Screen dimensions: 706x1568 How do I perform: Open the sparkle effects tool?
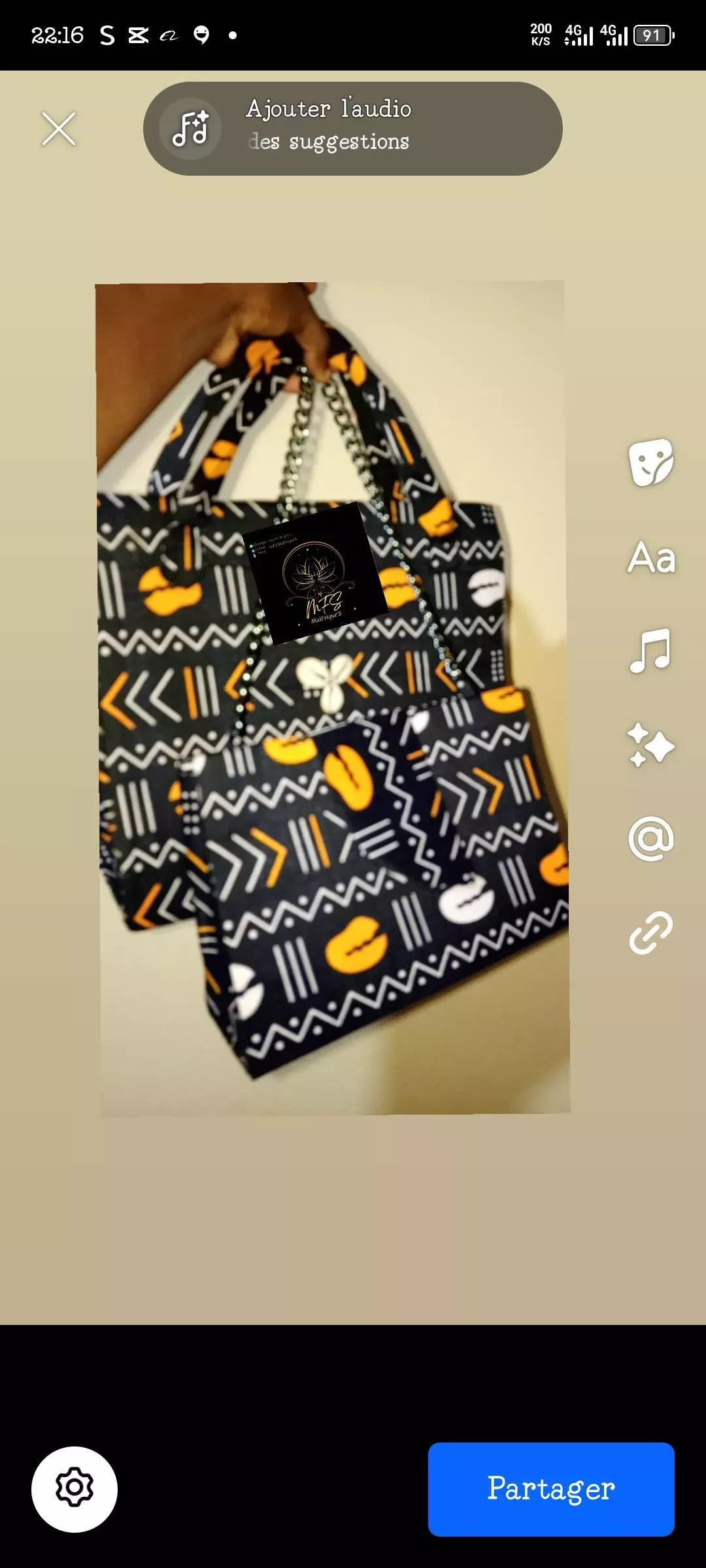tap(650, 745)
